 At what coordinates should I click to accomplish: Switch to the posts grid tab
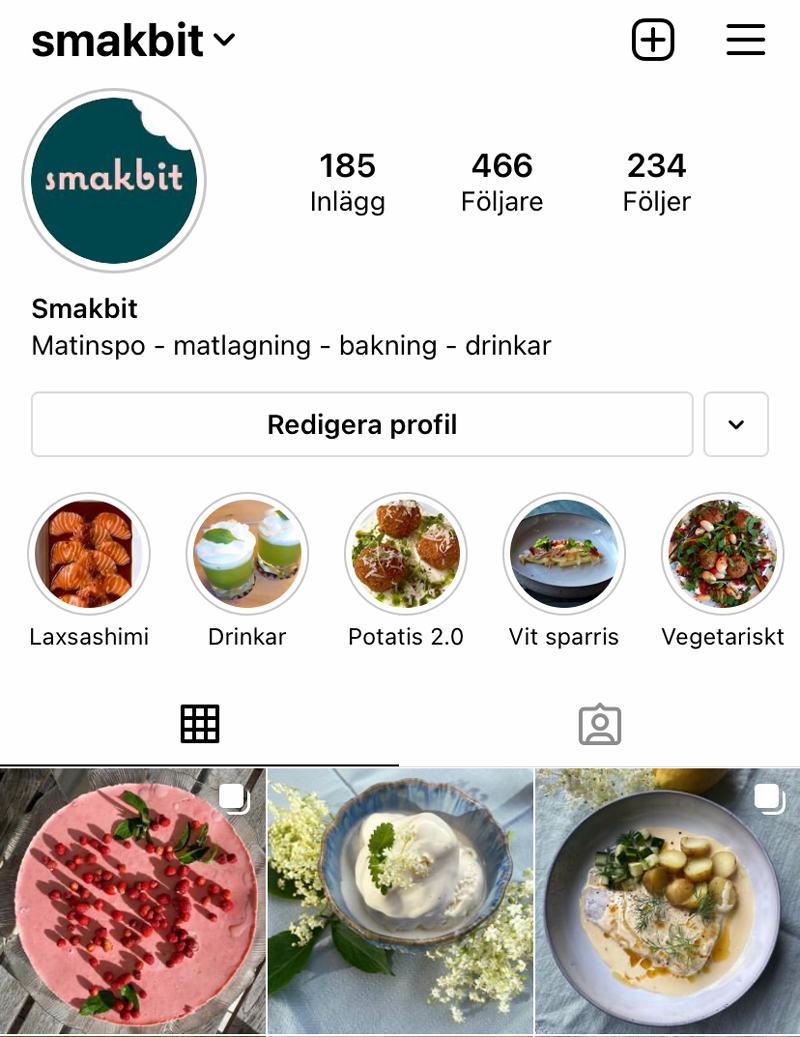[200, 724]
